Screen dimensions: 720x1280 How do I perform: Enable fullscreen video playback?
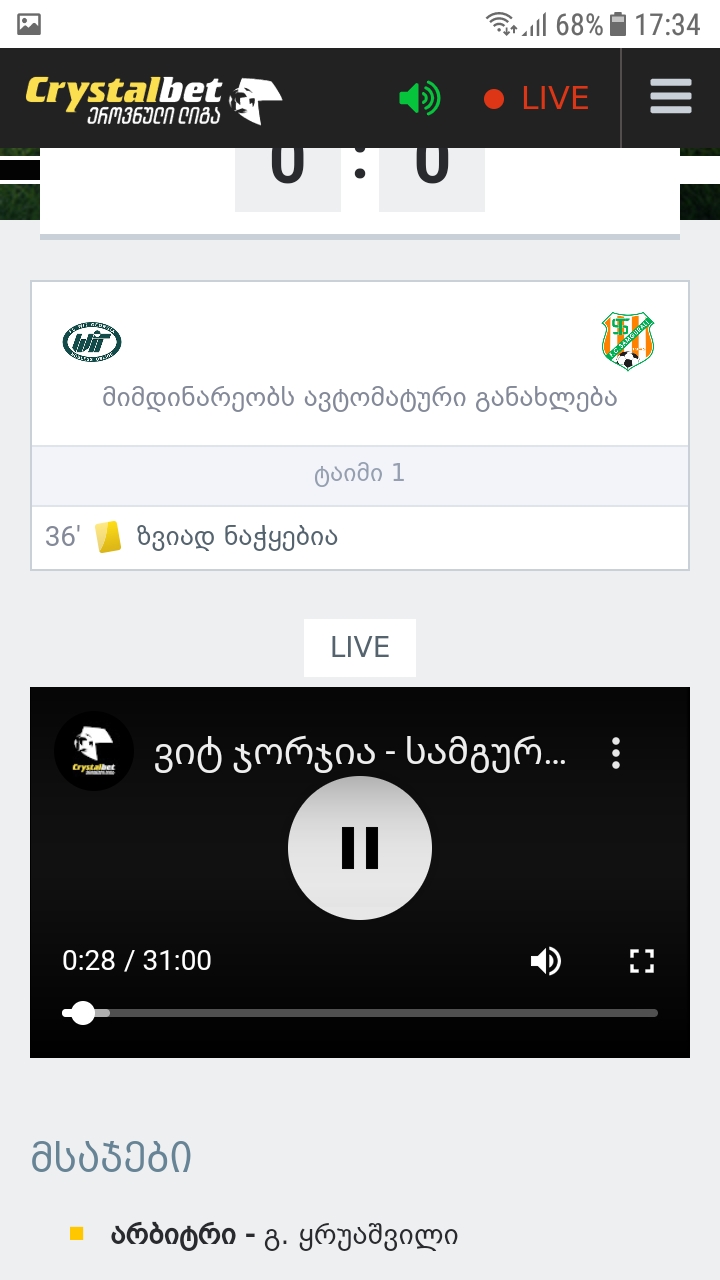pyautogui.click(x=641, y=961)
